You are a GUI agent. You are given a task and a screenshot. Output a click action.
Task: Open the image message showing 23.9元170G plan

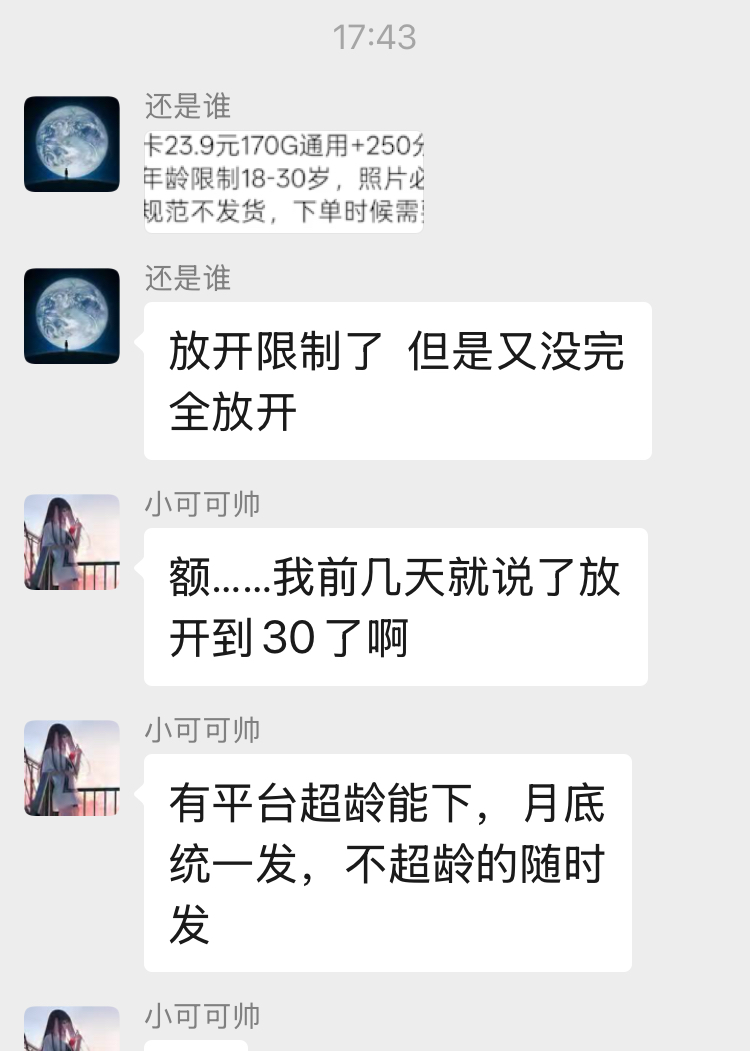point(284,181)
